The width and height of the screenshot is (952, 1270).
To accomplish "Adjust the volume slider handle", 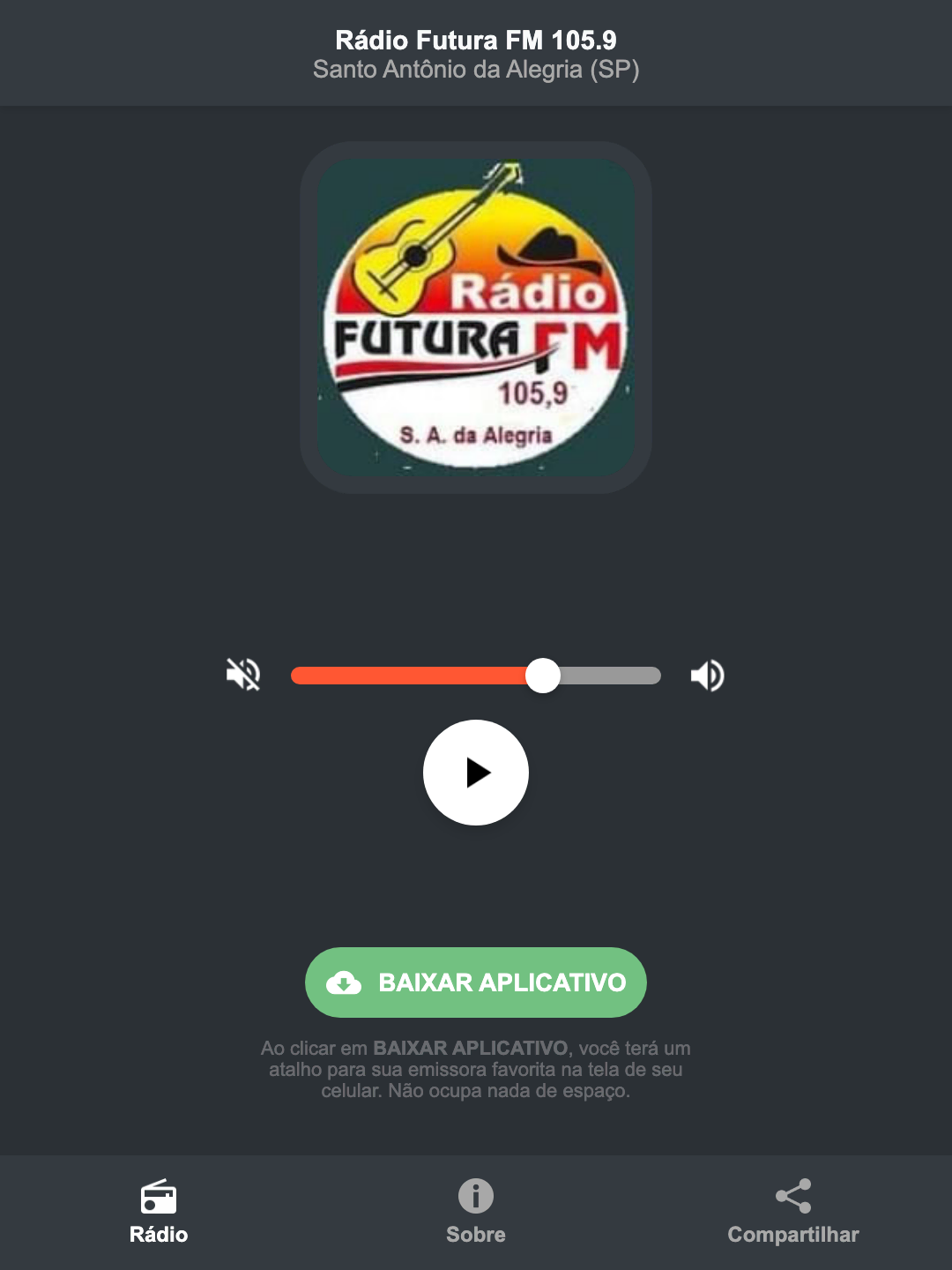I will 543,675.
